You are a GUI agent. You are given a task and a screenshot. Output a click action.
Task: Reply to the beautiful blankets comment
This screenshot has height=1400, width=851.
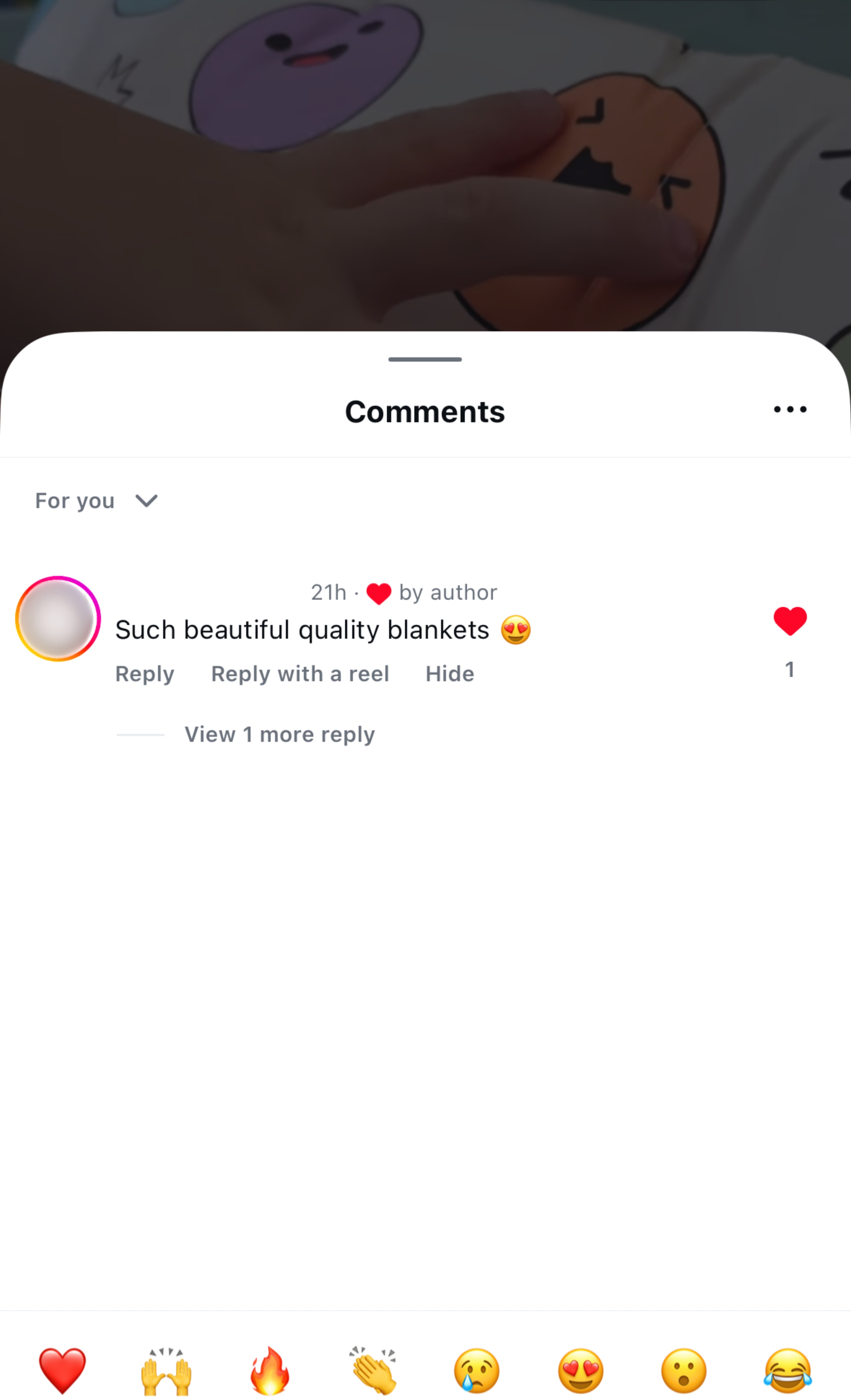[x=144, y=674]
